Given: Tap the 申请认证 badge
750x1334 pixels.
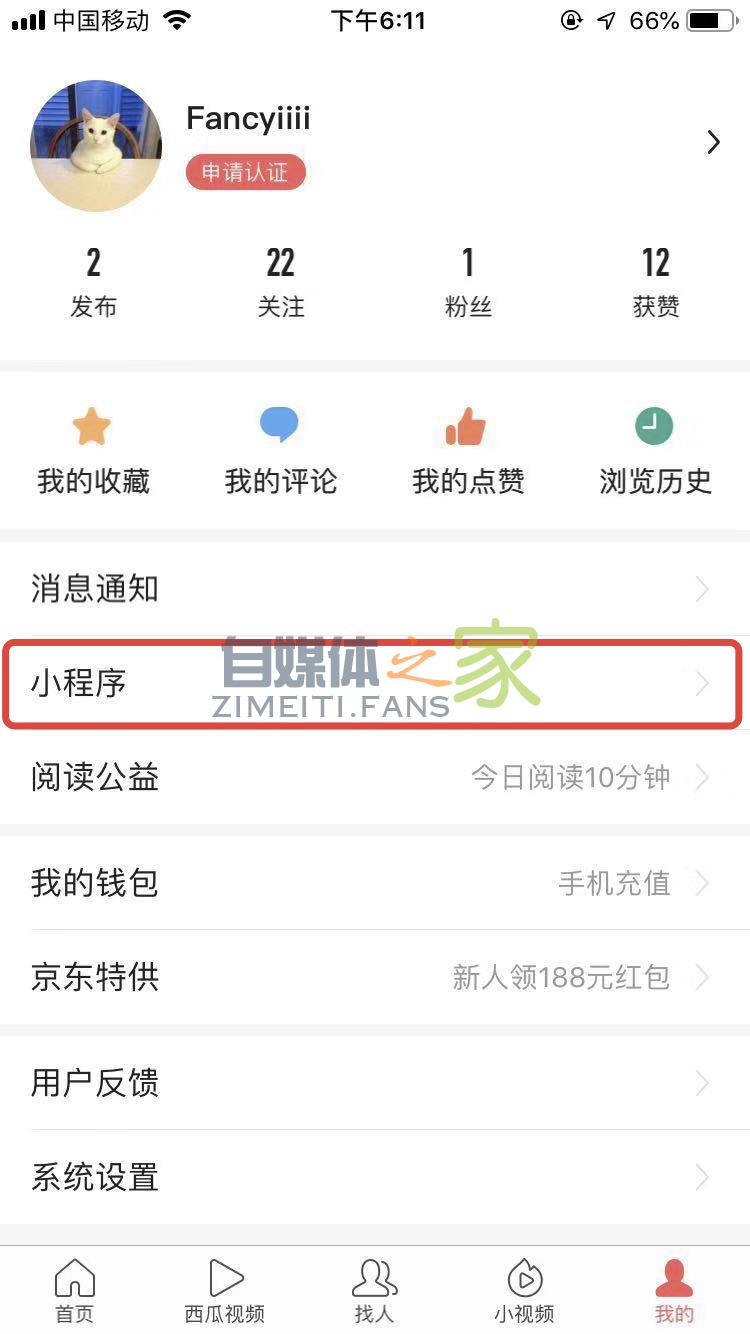Looking at the screenshot, I should pyautogui.click(x=245, y=172).
